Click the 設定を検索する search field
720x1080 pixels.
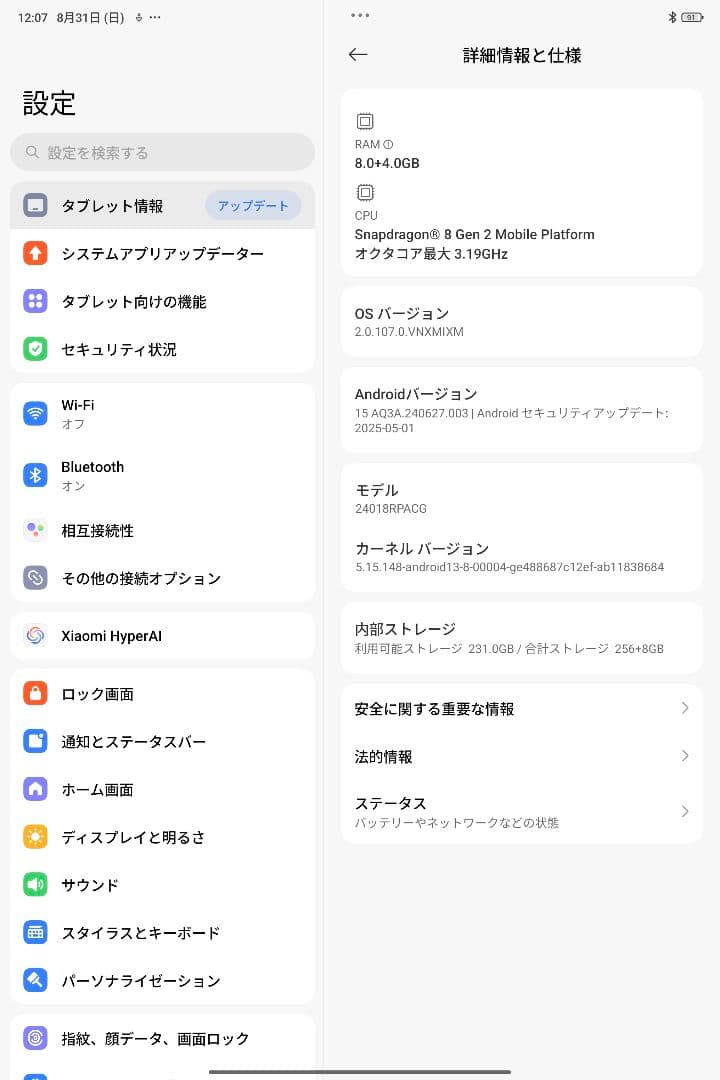pos(162,152)
